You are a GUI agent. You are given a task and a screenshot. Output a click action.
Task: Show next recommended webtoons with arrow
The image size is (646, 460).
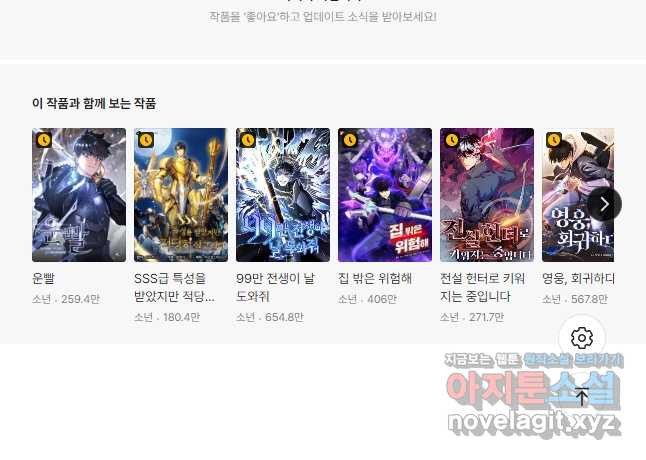point(604,204)
